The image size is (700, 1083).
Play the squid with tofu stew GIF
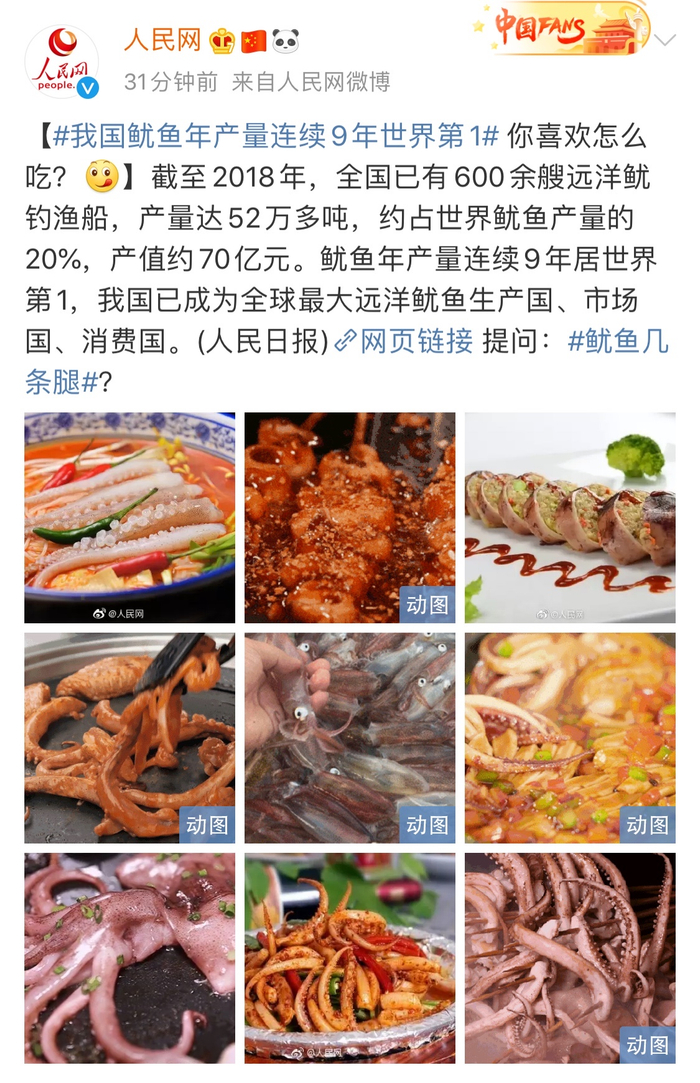click(x=570, y=737)
